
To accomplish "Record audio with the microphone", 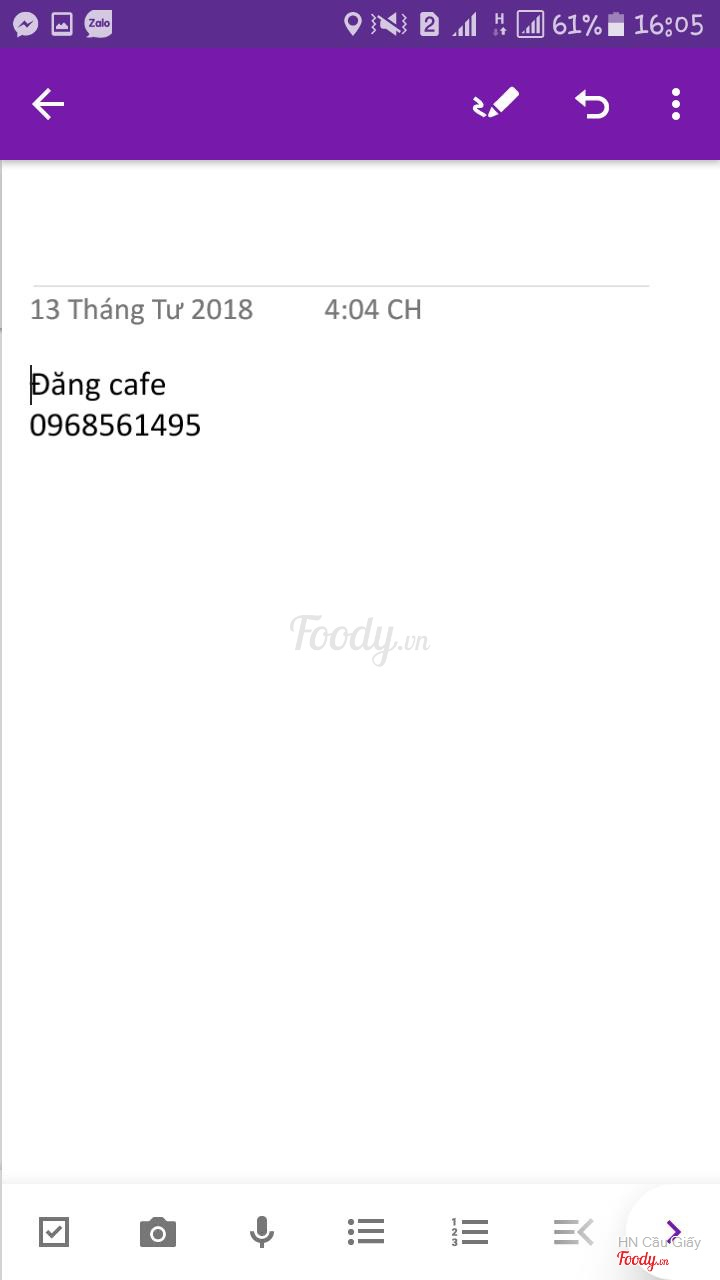I will (x=262, y=1232).
